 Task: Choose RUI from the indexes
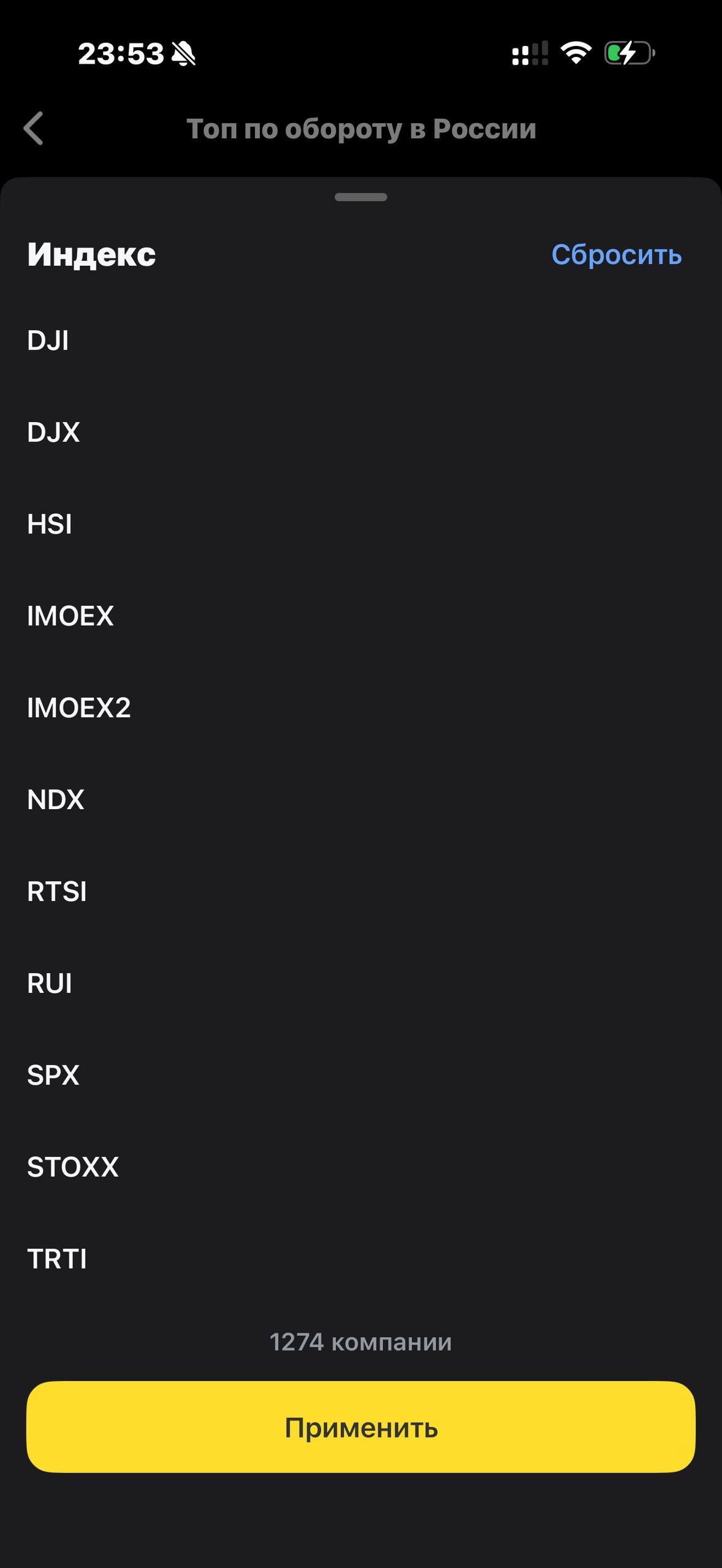[361, 983]
